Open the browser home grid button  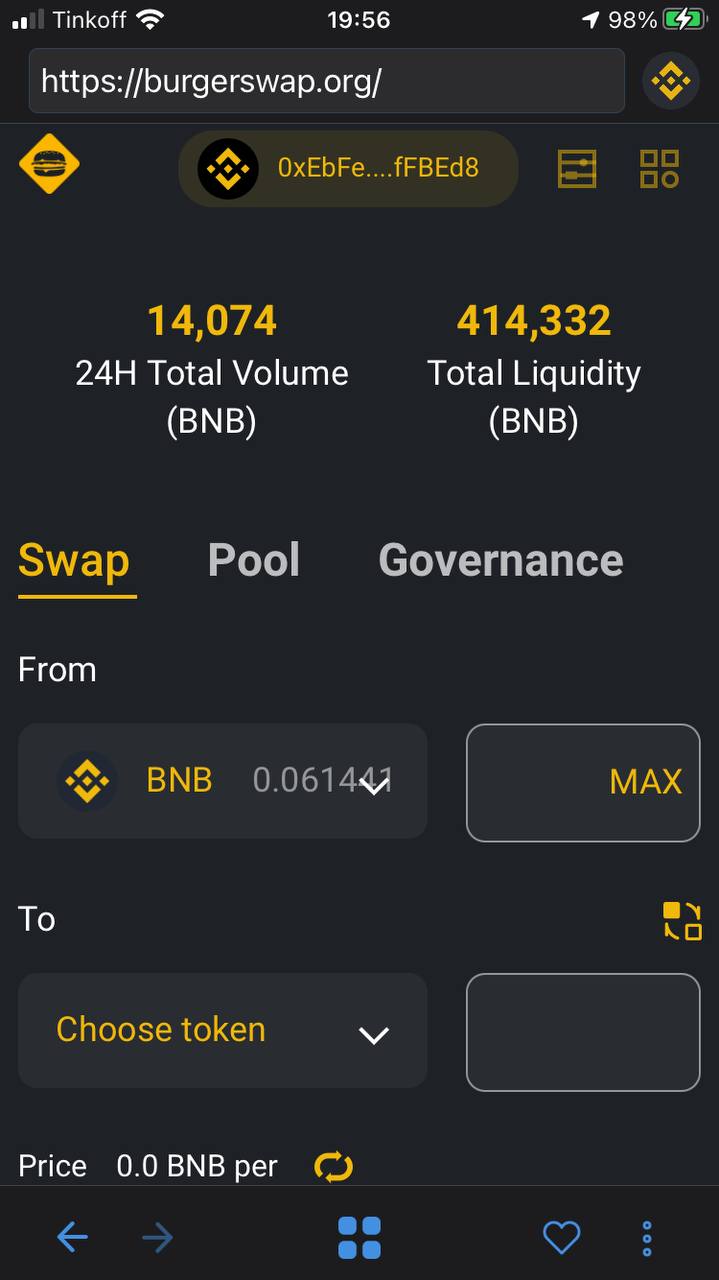tap(359, 1238)
